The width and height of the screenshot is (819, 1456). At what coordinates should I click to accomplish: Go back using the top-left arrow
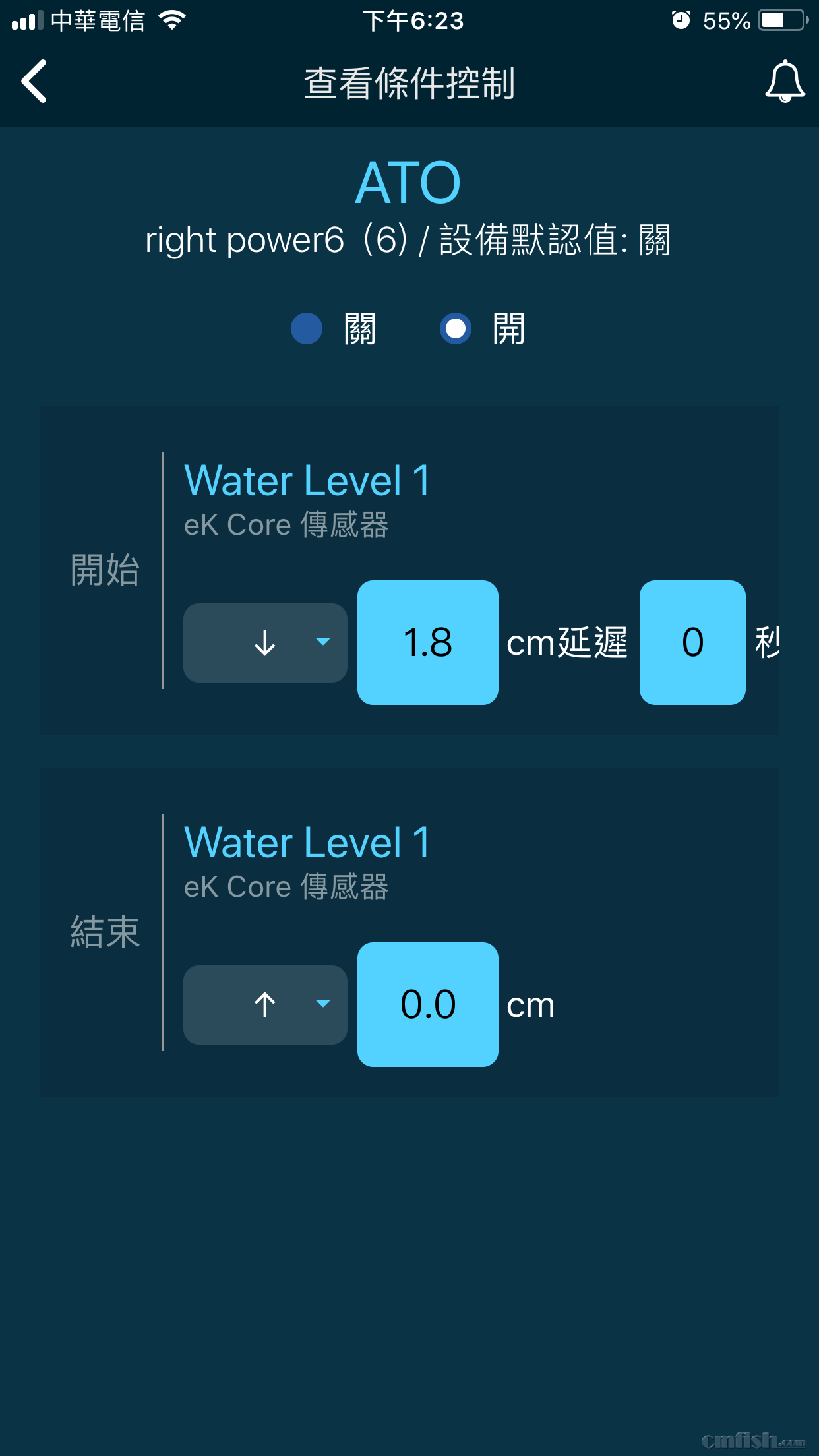[x=34, y=82]
